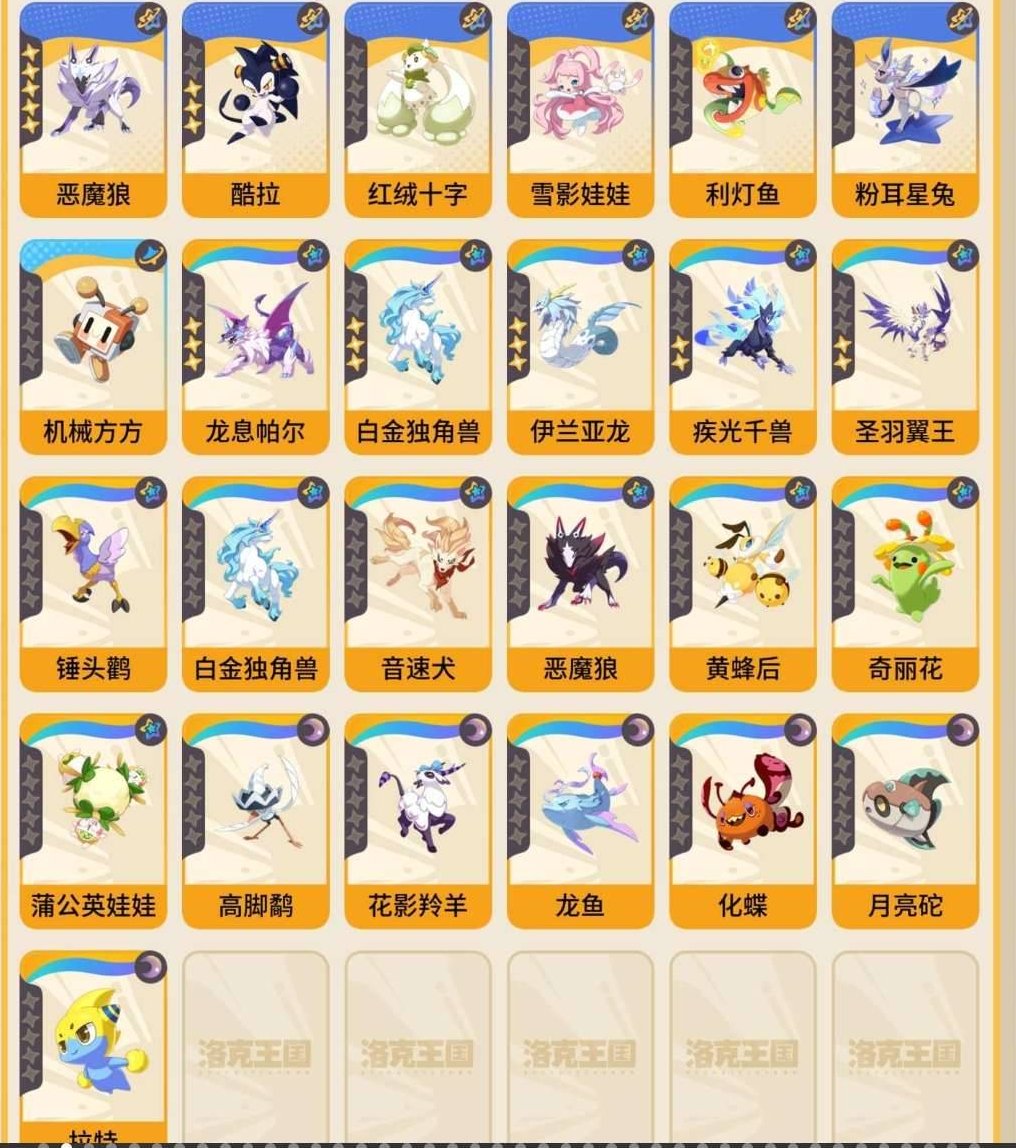Tap the 花影羚羊 card
Viewport: 1016px width, 1148px height.
(x=417, y=820)
